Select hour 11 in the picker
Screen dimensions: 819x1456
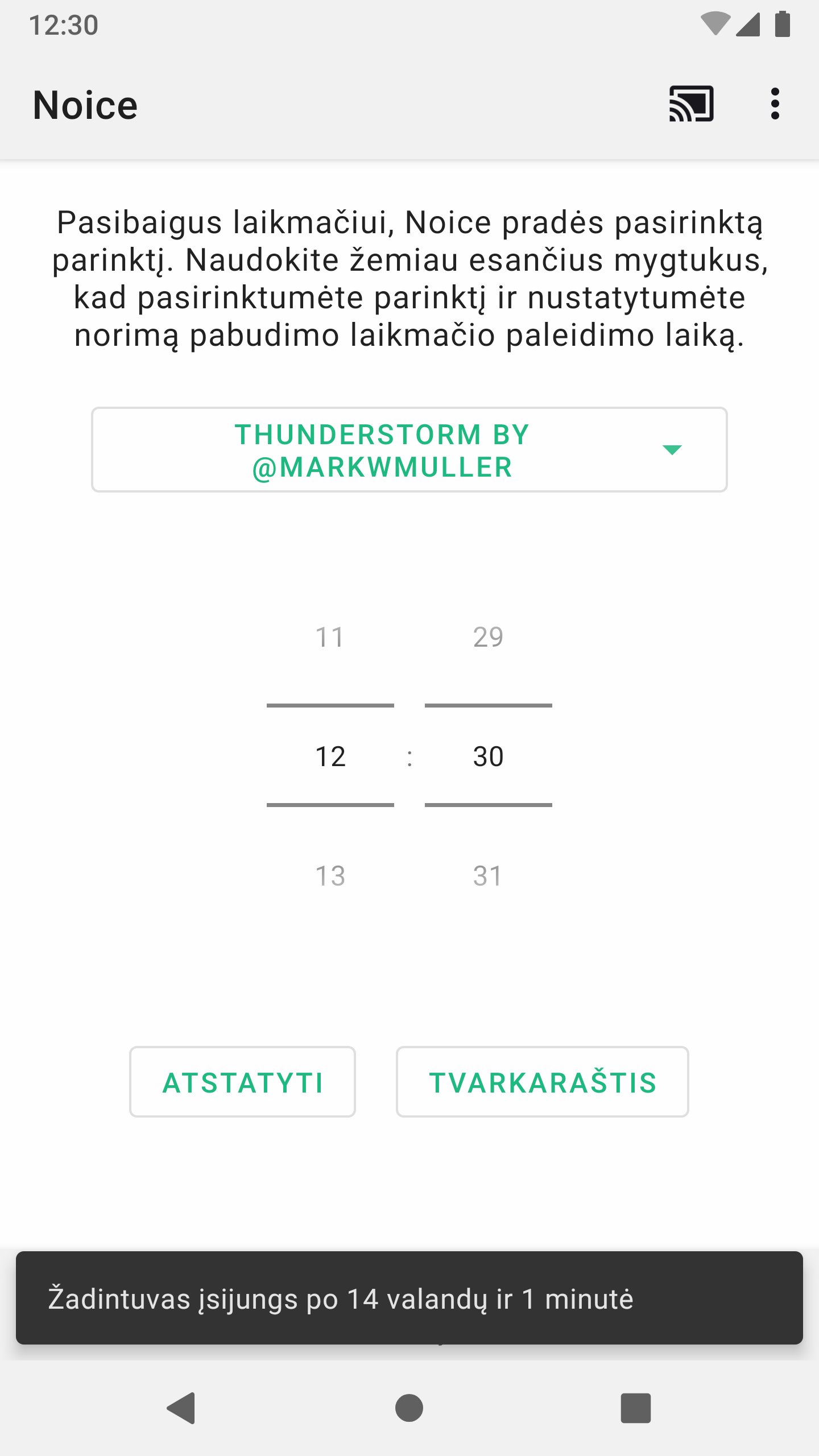click(x=330, y=637)
